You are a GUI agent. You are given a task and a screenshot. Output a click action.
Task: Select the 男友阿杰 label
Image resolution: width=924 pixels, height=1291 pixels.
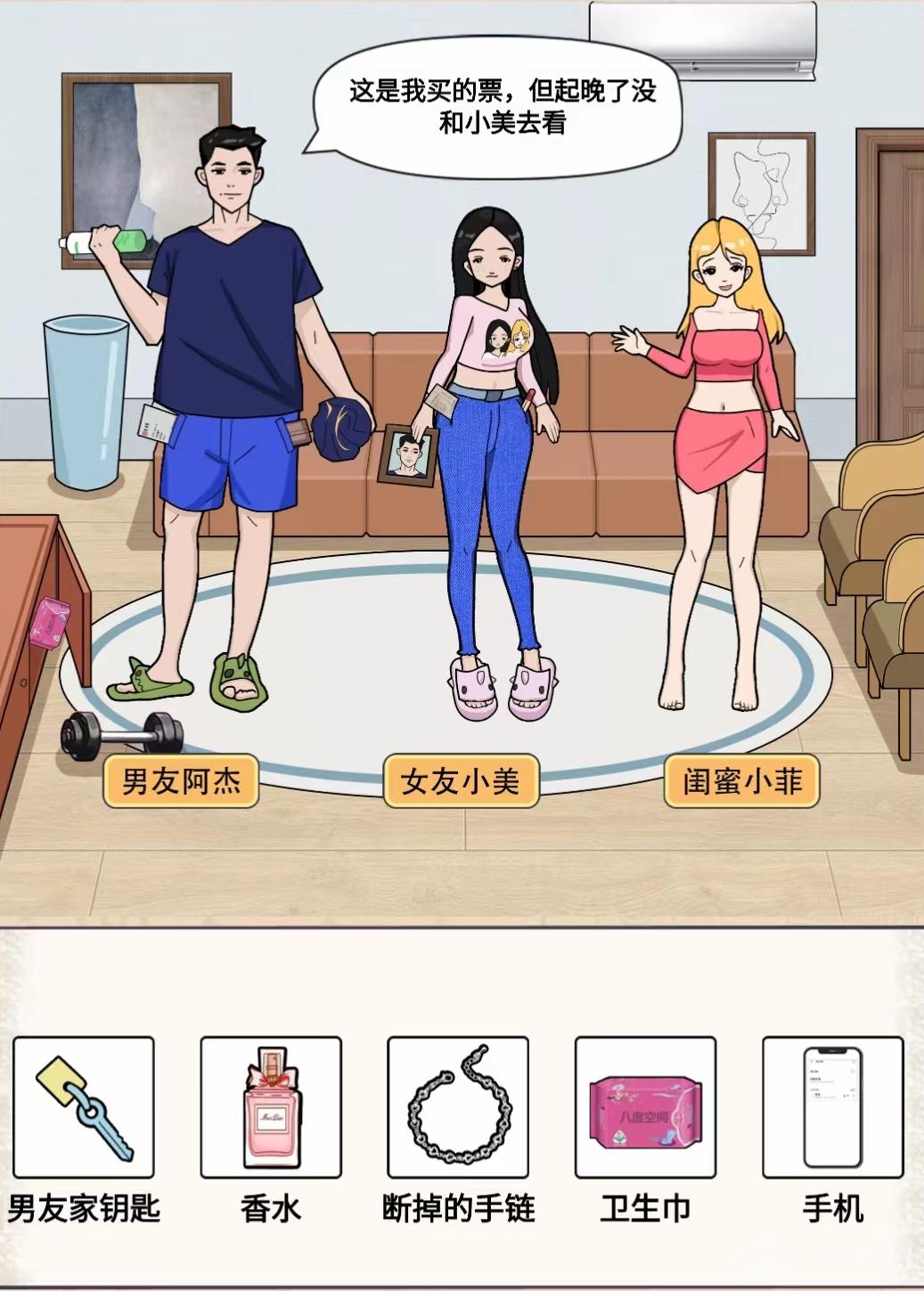tap(181, 781)
